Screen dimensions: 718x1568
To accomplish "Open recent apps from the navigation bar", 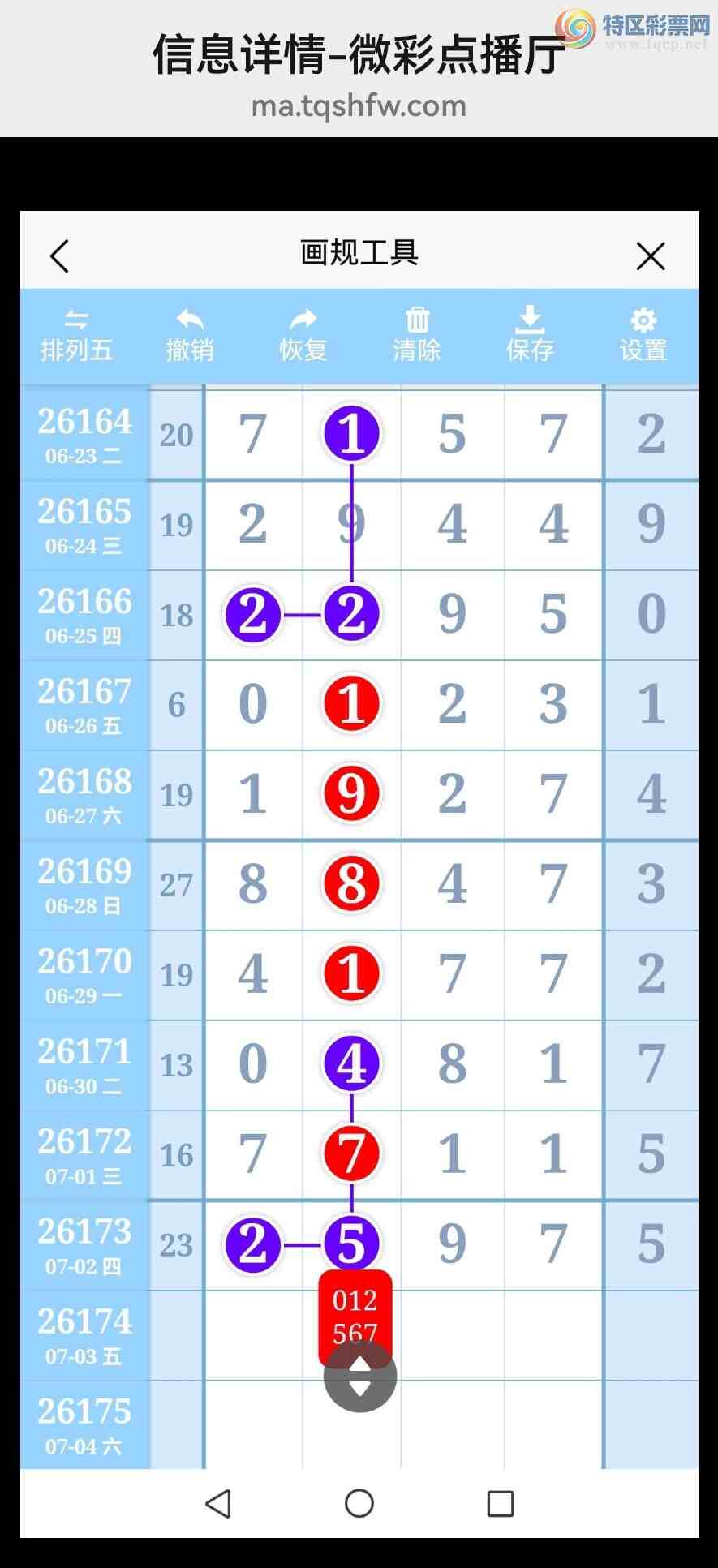I will click(501, 1503).
